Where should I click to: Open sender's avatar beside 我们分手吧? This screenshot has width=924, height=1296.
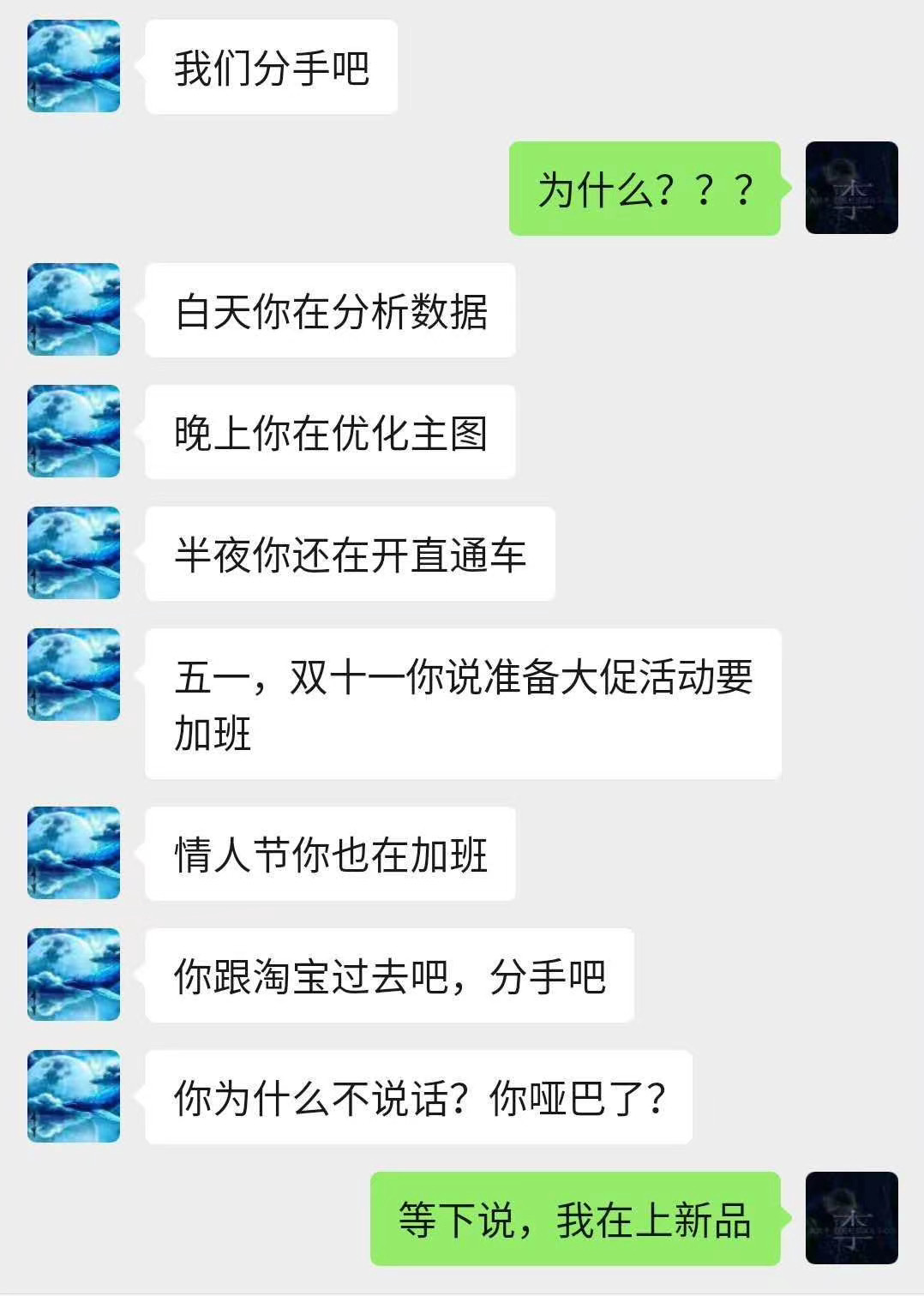(x=74, y=66)
